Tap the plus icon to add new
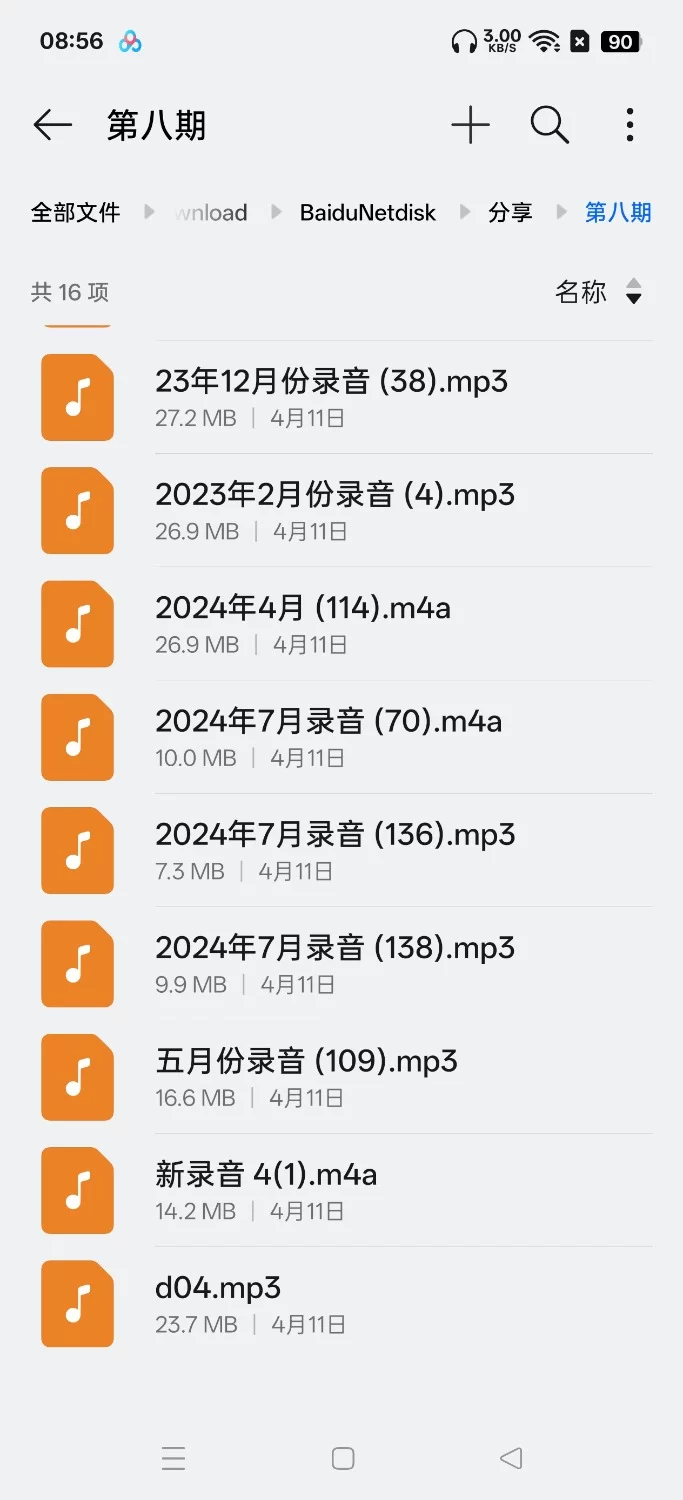 pyautogui.click(x=470, y=125)
